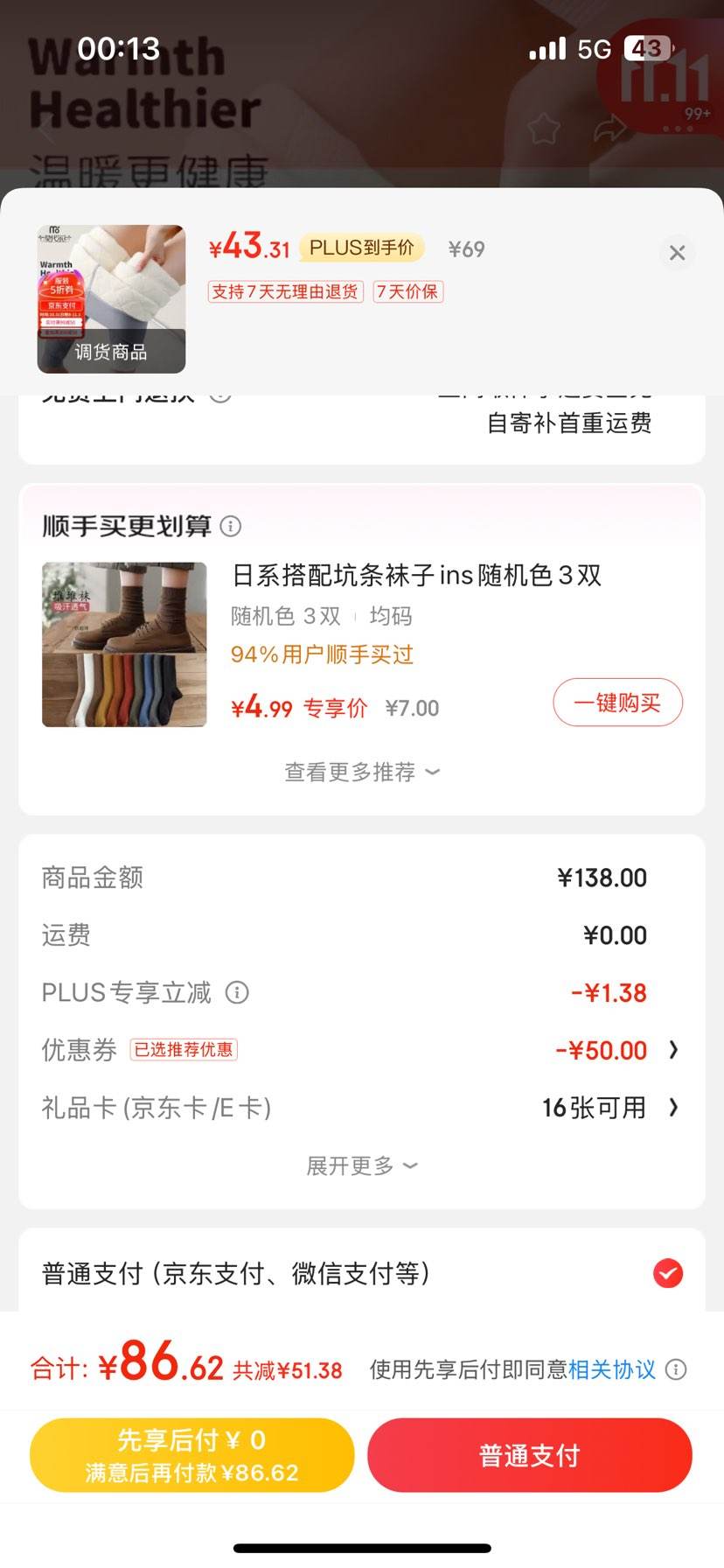Tap 一键购买 to buy the socks

click(617, 702)
